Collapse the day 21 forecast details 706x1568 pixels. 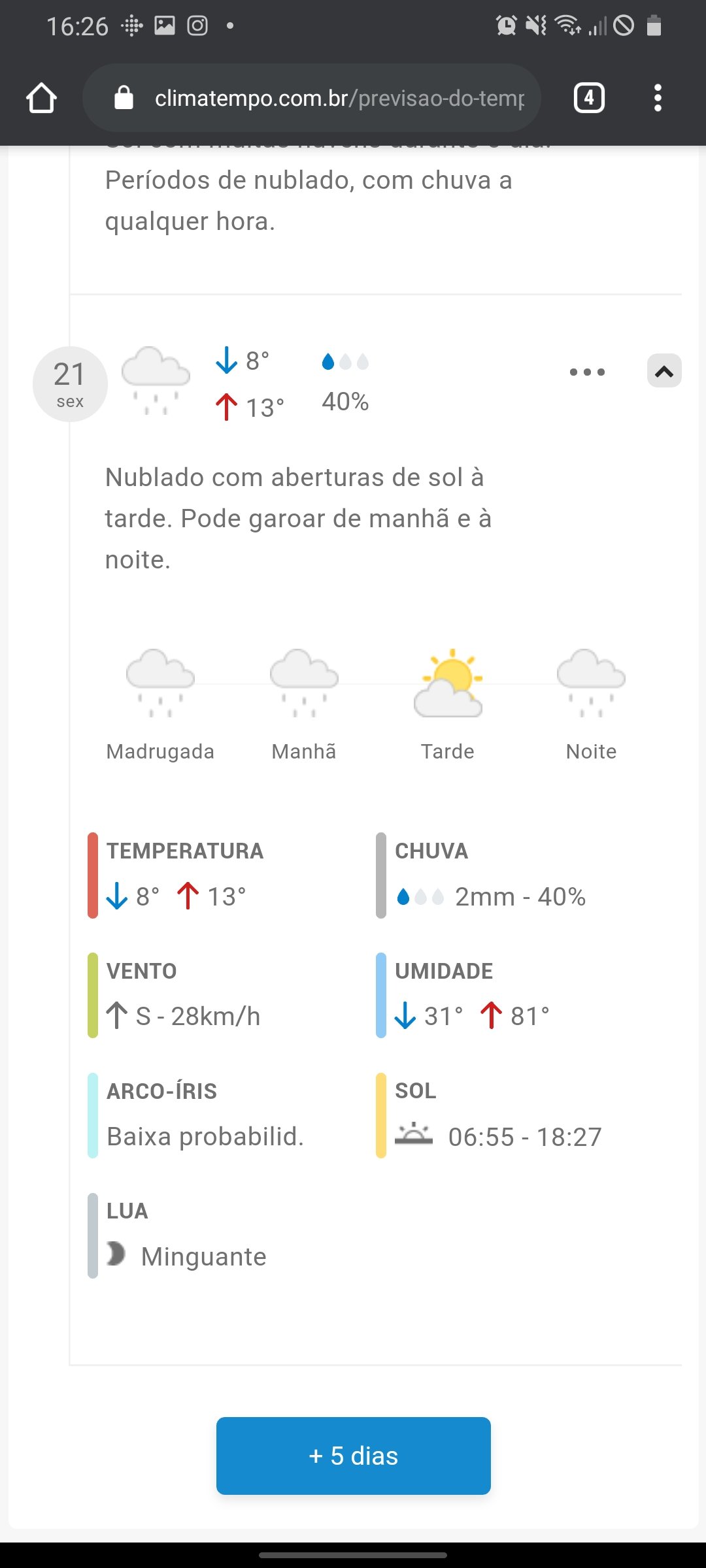[664, 371]
